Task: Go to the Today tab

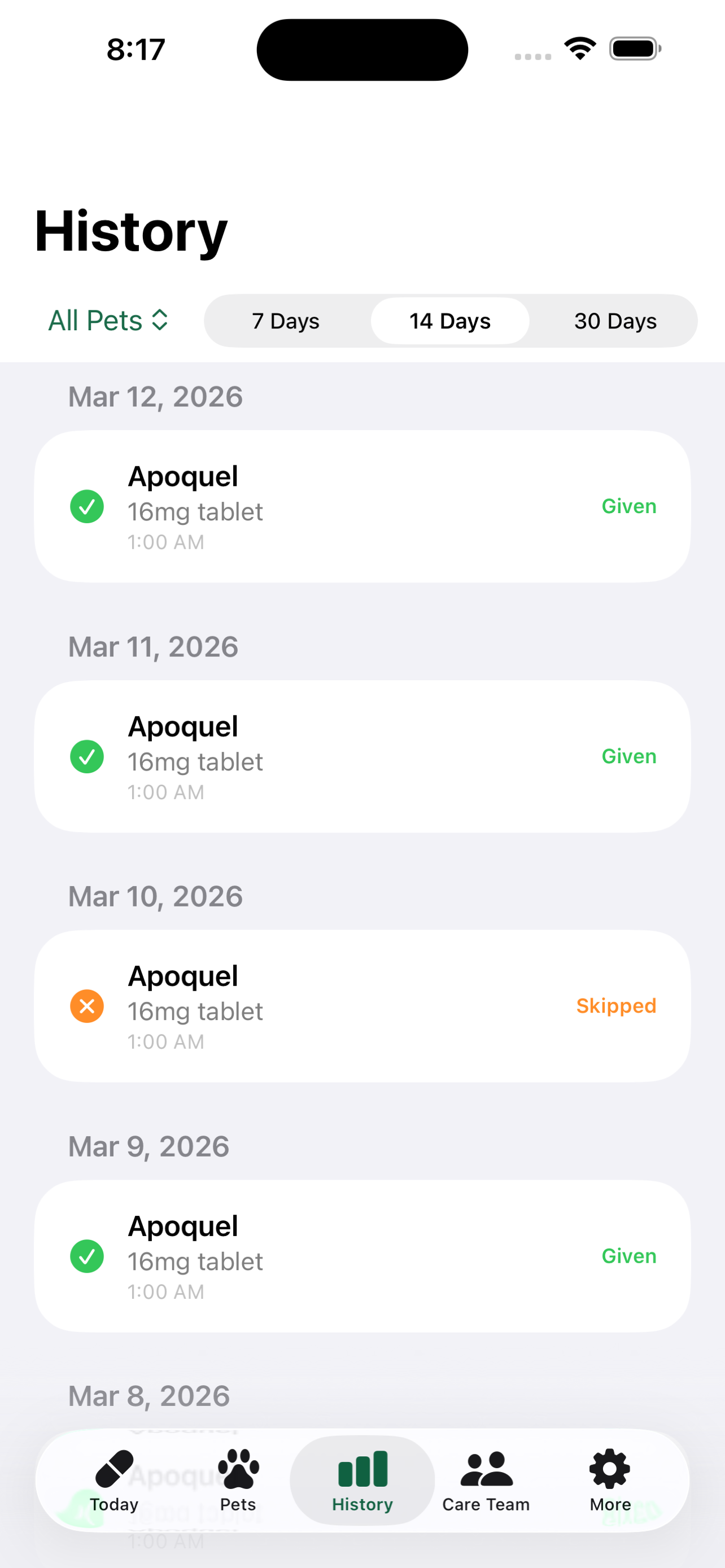Action: 115,1481
